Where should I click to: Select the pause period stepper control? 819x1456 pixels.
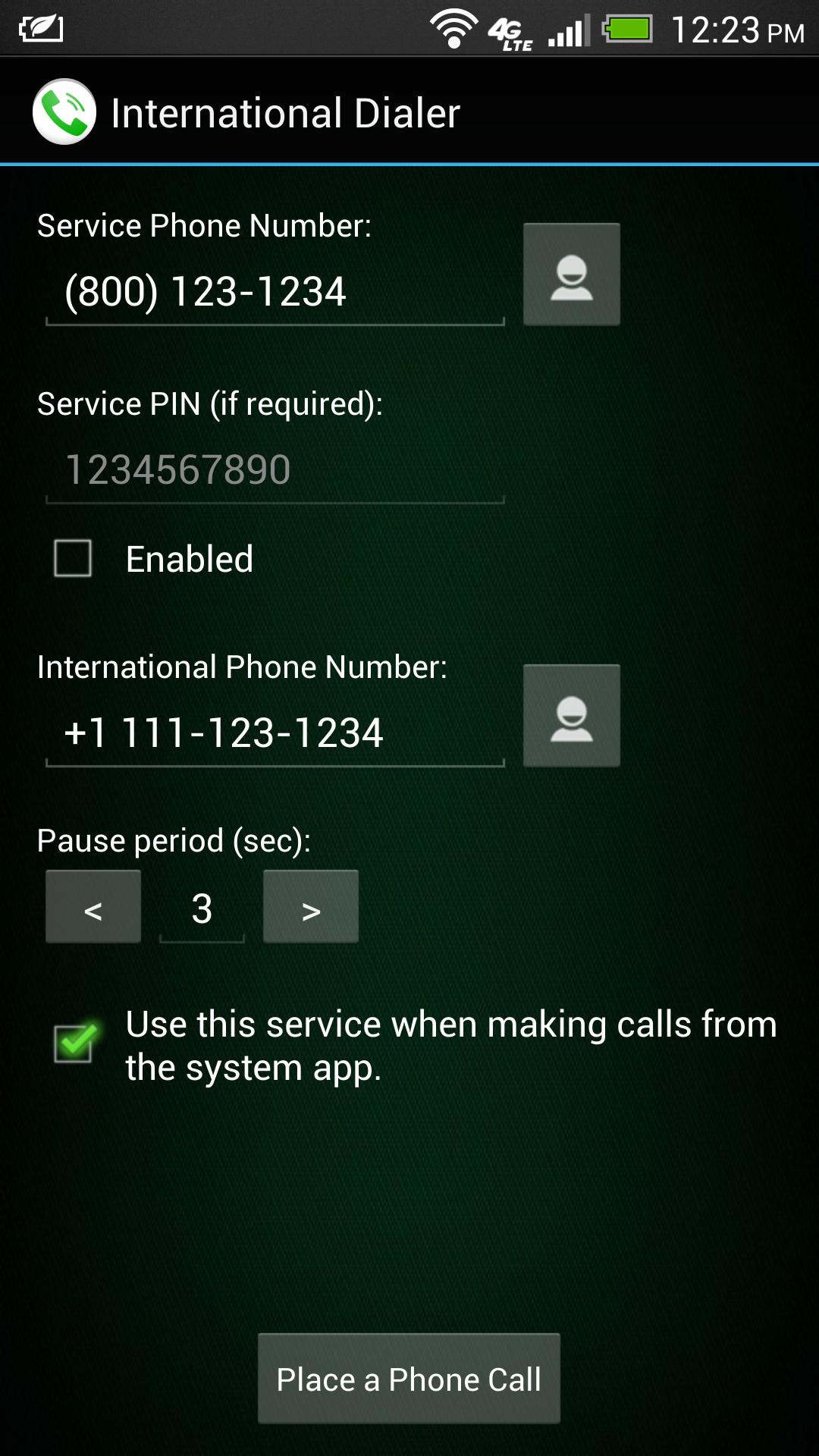(x=202, y=906)
